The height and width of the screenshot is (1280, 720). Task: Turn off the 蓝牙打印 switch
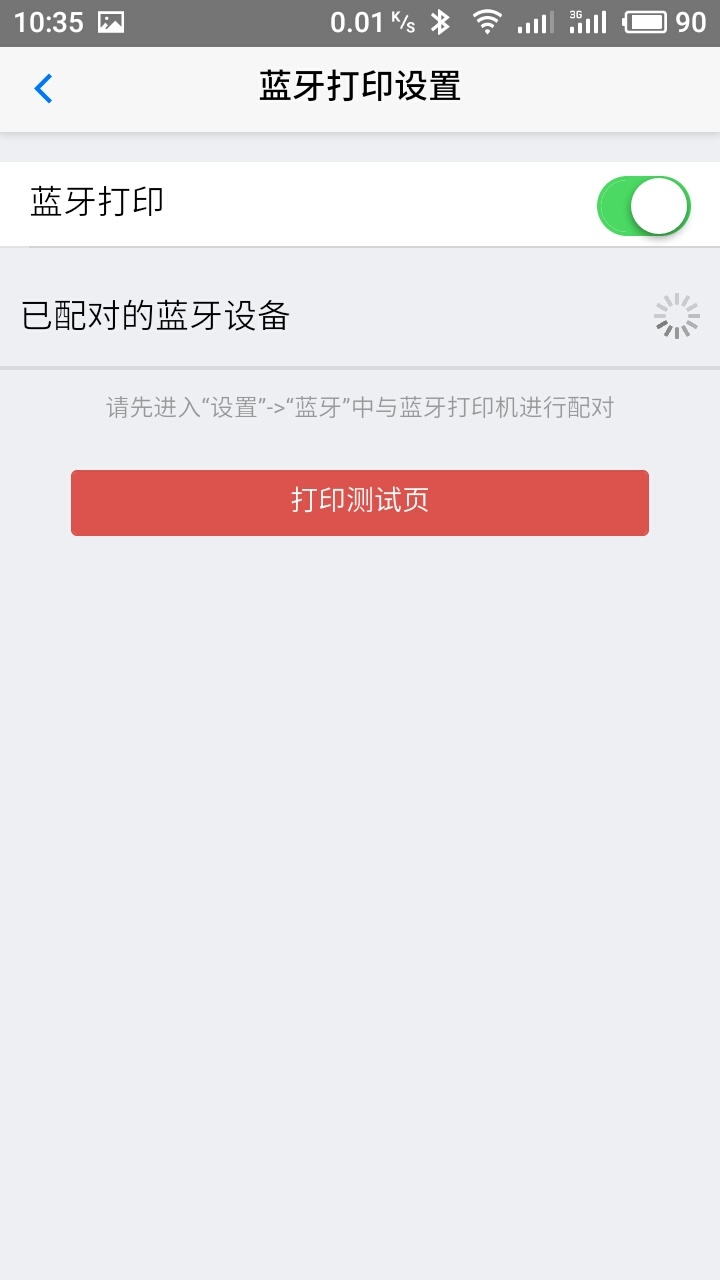pos(644,206)
